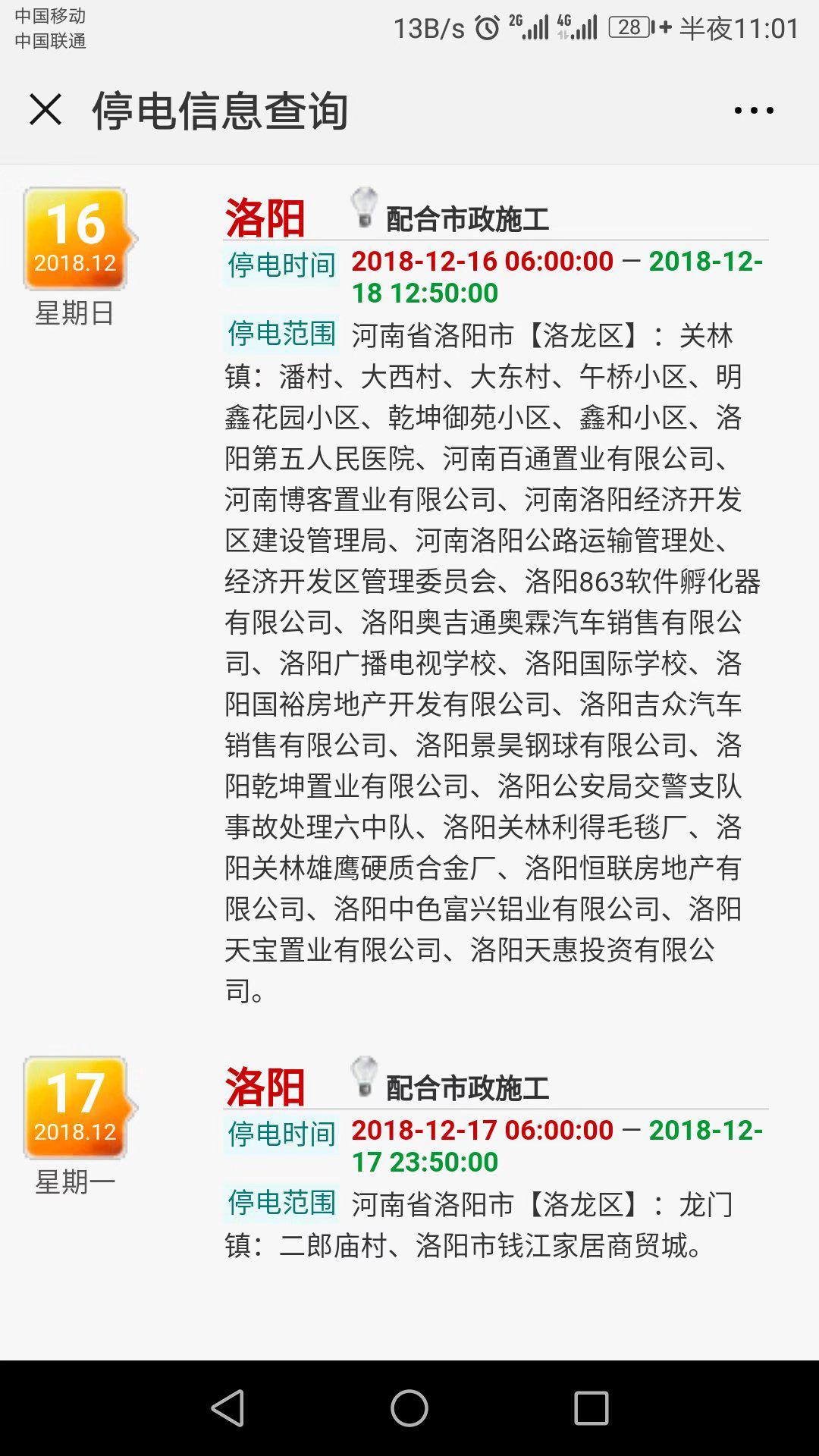Open the three-dot overflow menu
This screenshot has height=1456, width=819.
(754, 111)
